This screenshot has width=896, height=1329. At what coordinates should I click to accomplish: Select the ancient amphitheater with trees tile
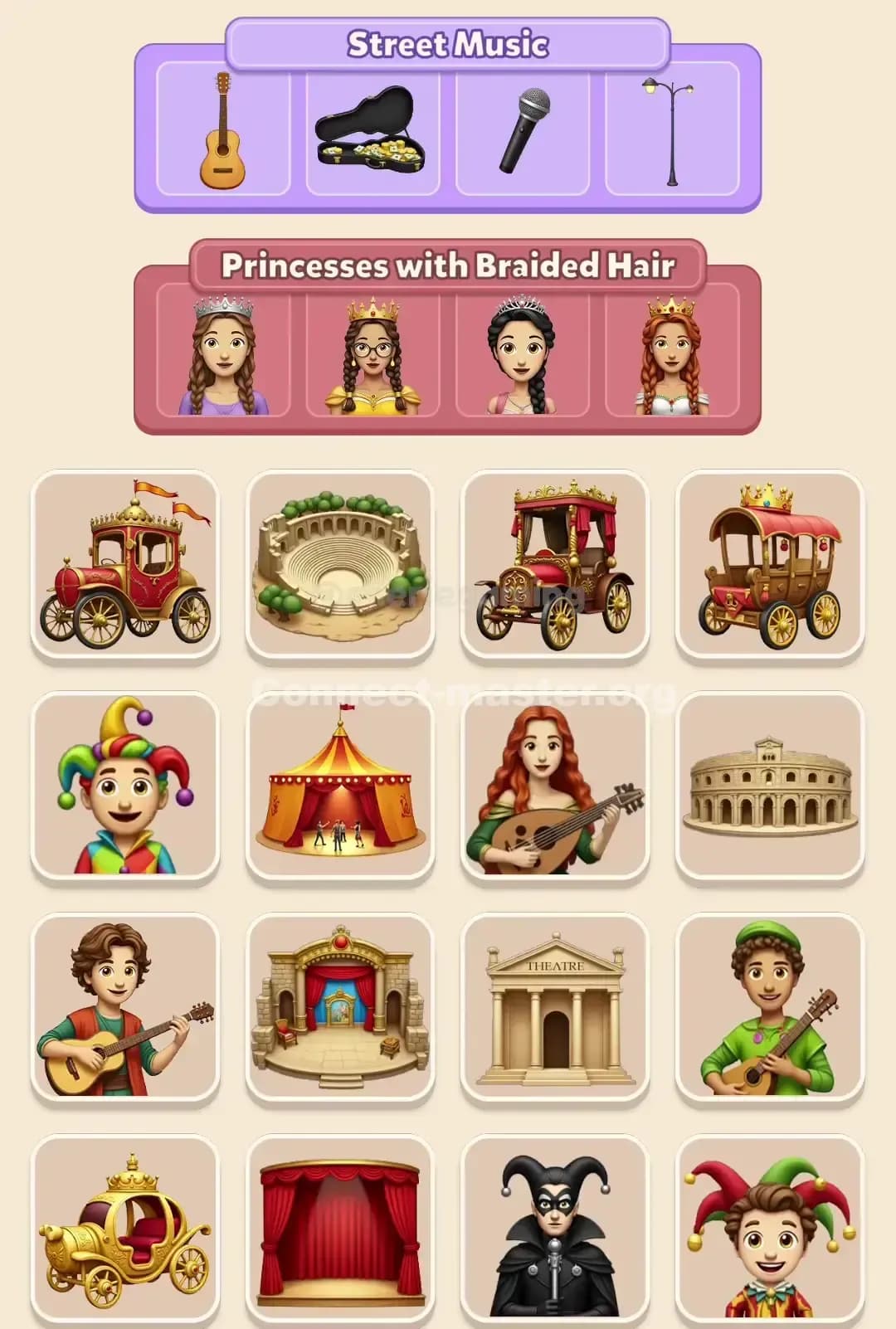[x=341, y=562]
